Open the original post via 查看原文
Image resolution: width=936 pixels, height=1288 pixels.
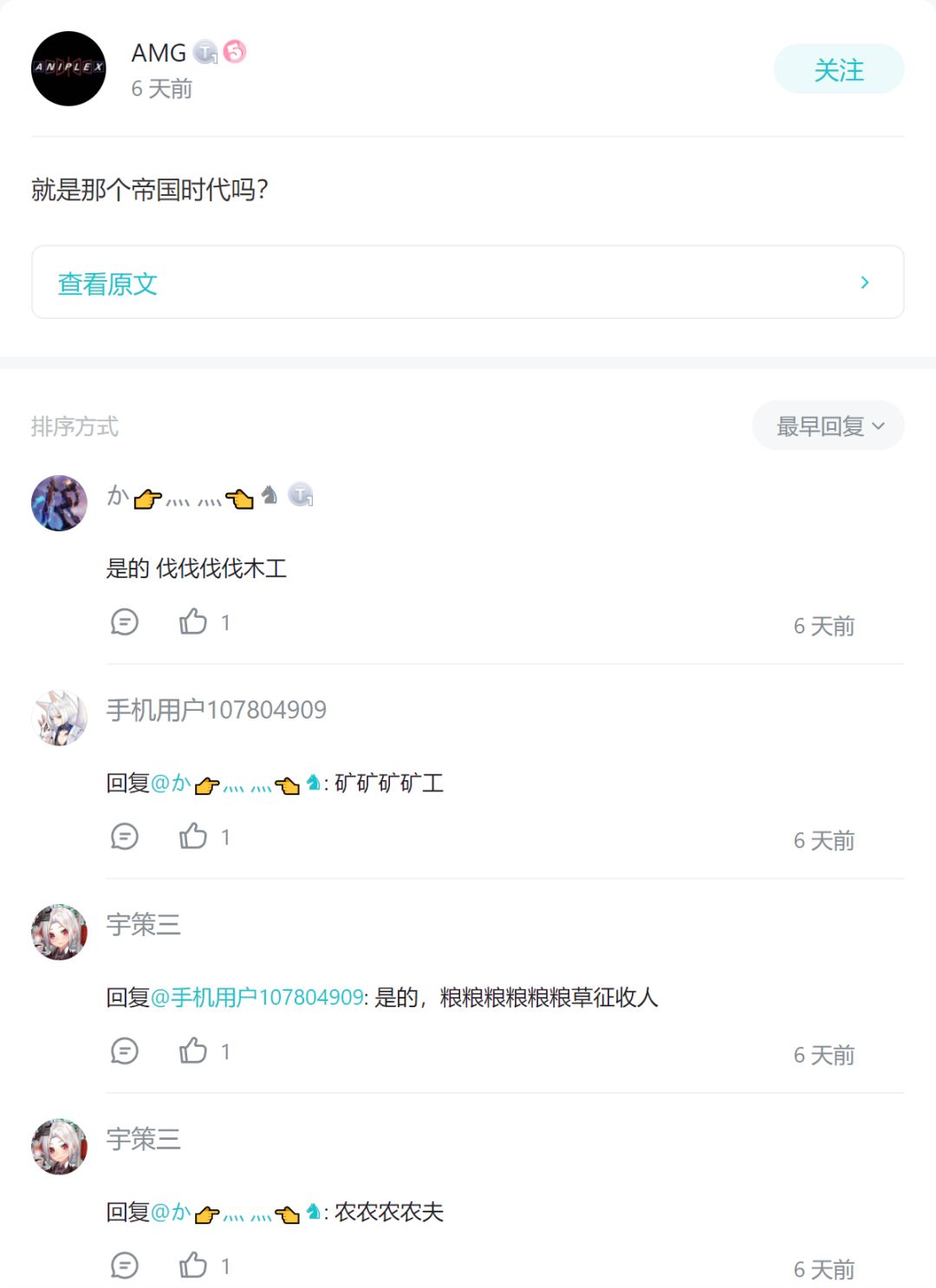point(467,283)
